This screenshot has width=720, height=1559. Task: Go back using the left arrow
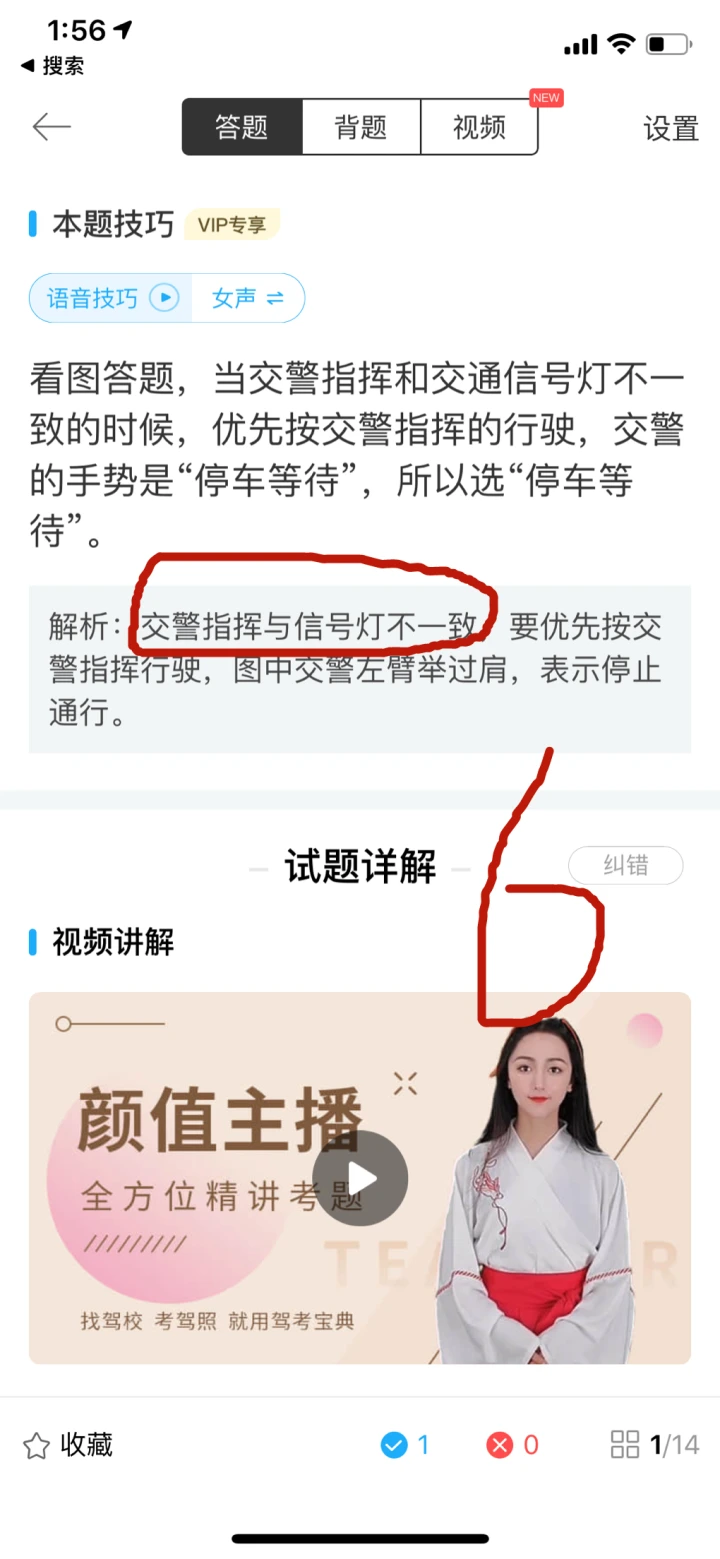point(51,127)
